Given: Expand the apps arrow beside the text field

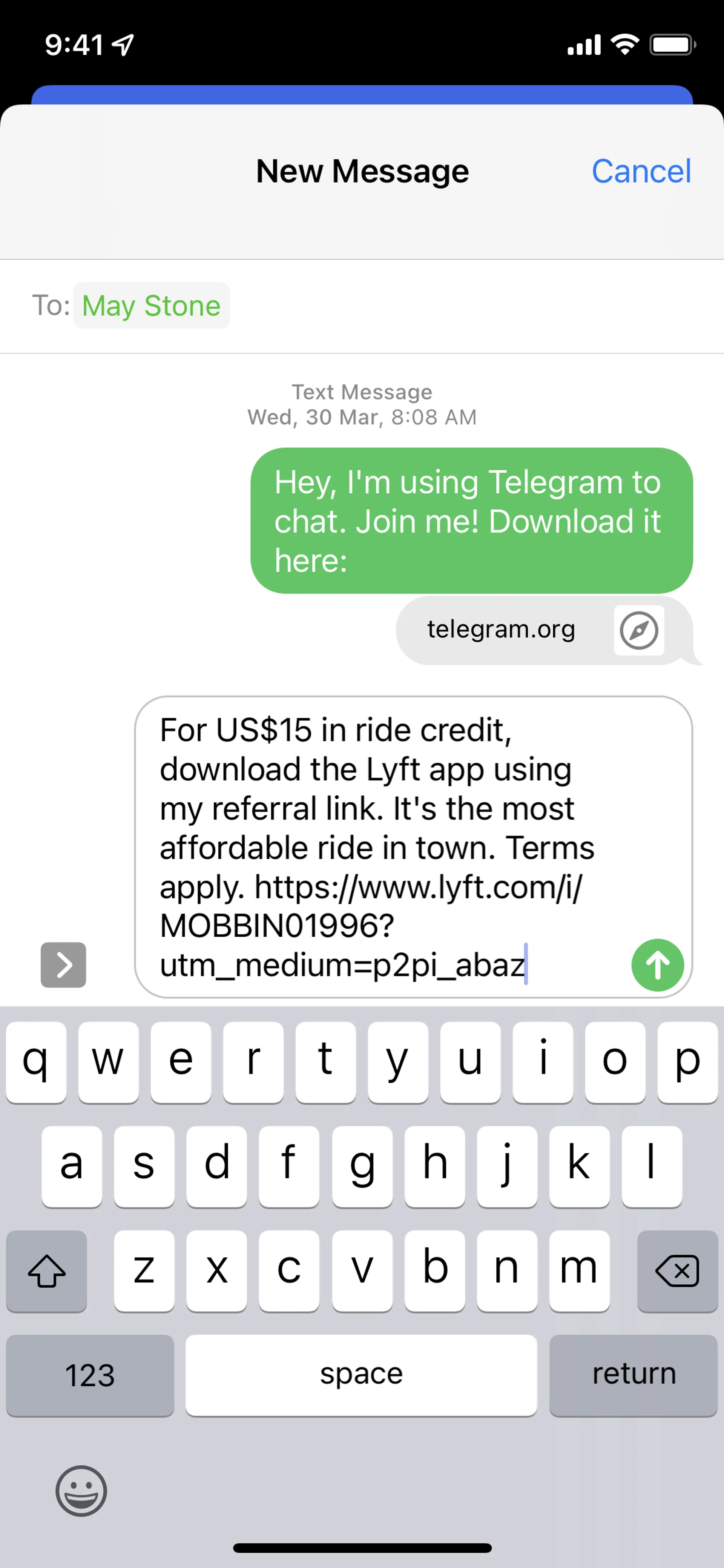Looking at the screenshot, I should (x=63, y=965).
